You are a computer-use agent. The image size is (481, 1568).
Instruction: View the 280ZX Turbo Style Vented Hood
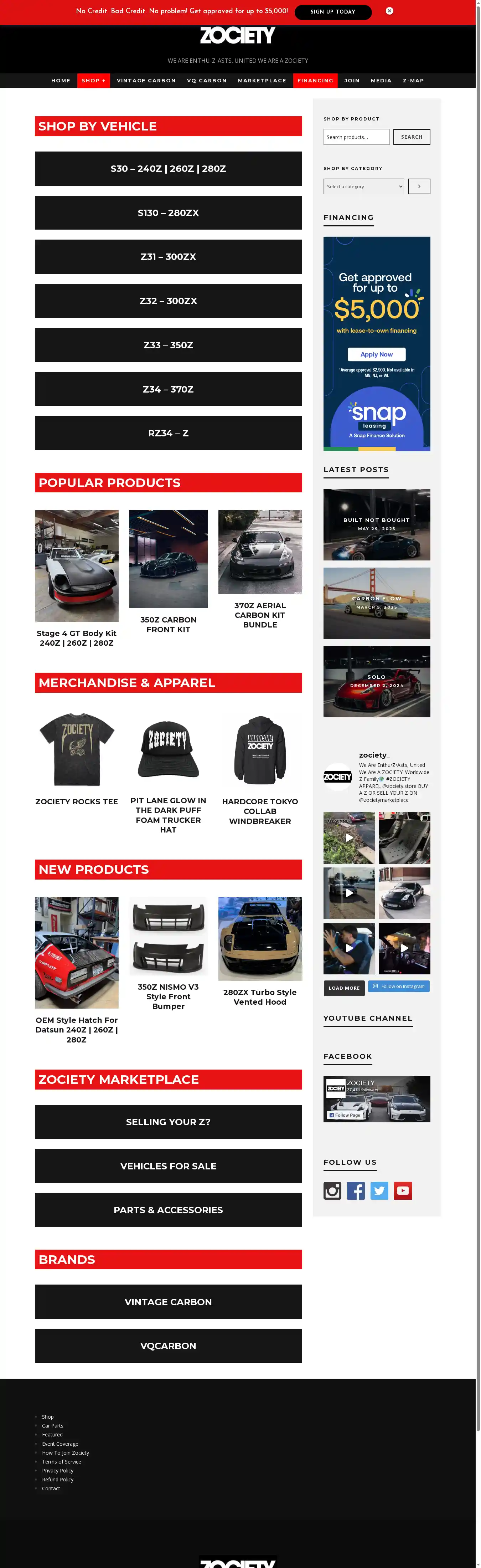click(x=260, y=996)
